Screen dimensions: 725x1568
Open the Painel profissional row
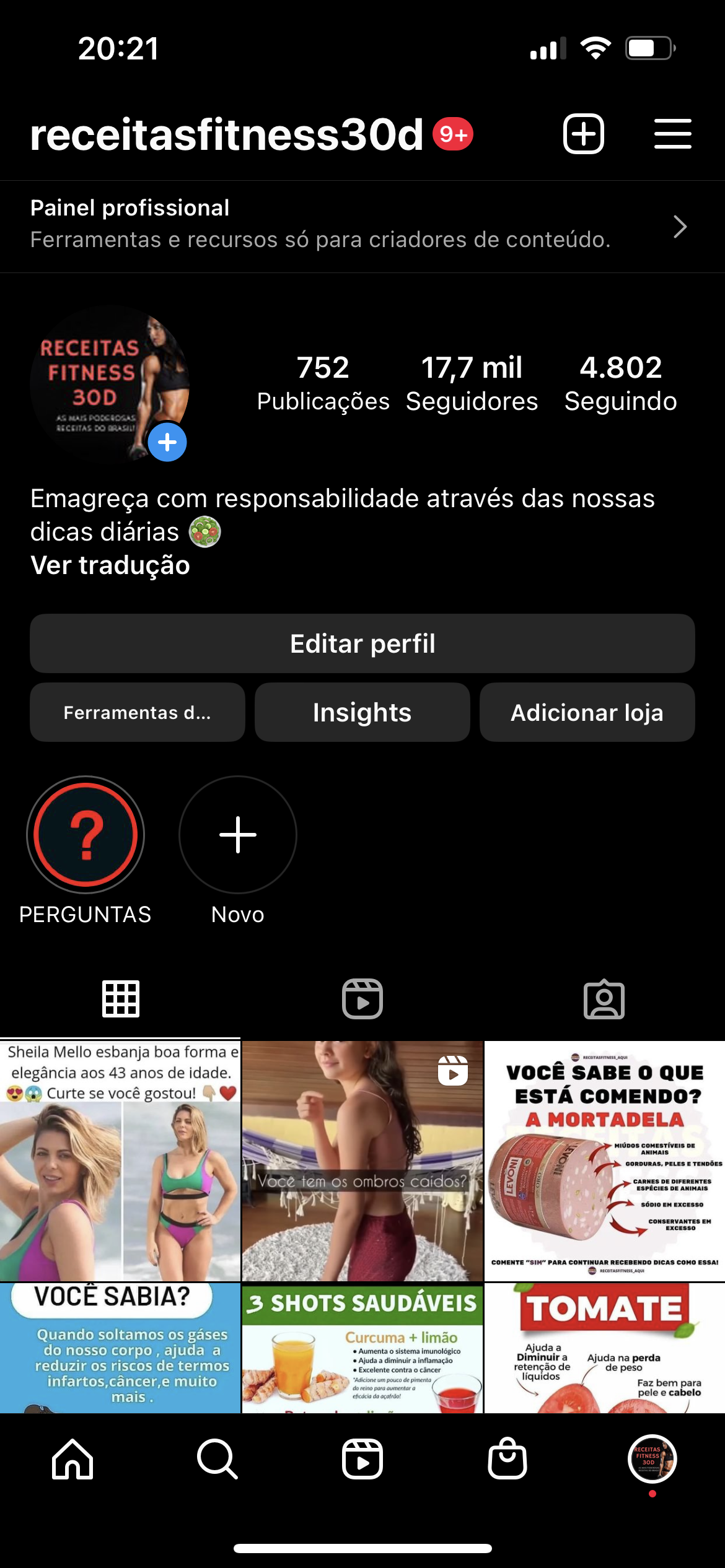pos(362,227)
